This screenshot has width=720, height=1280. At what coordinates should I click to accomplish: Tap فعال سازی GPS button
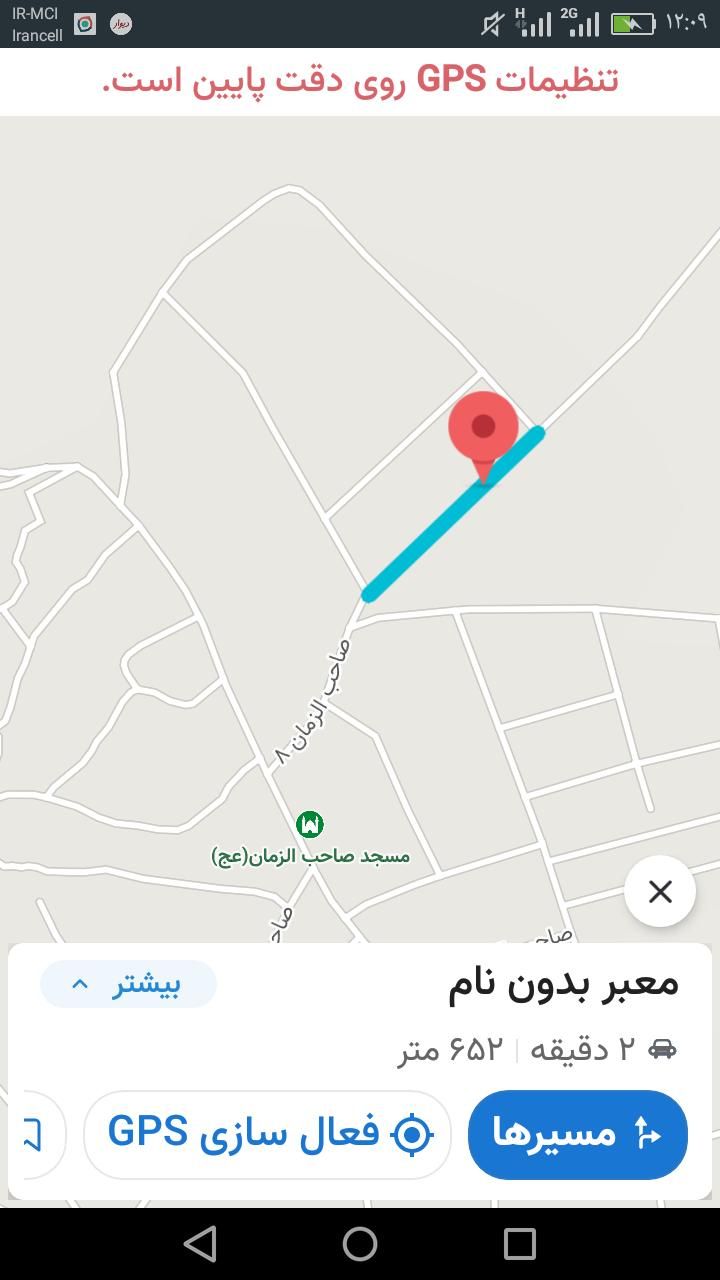coord(267,1134)
